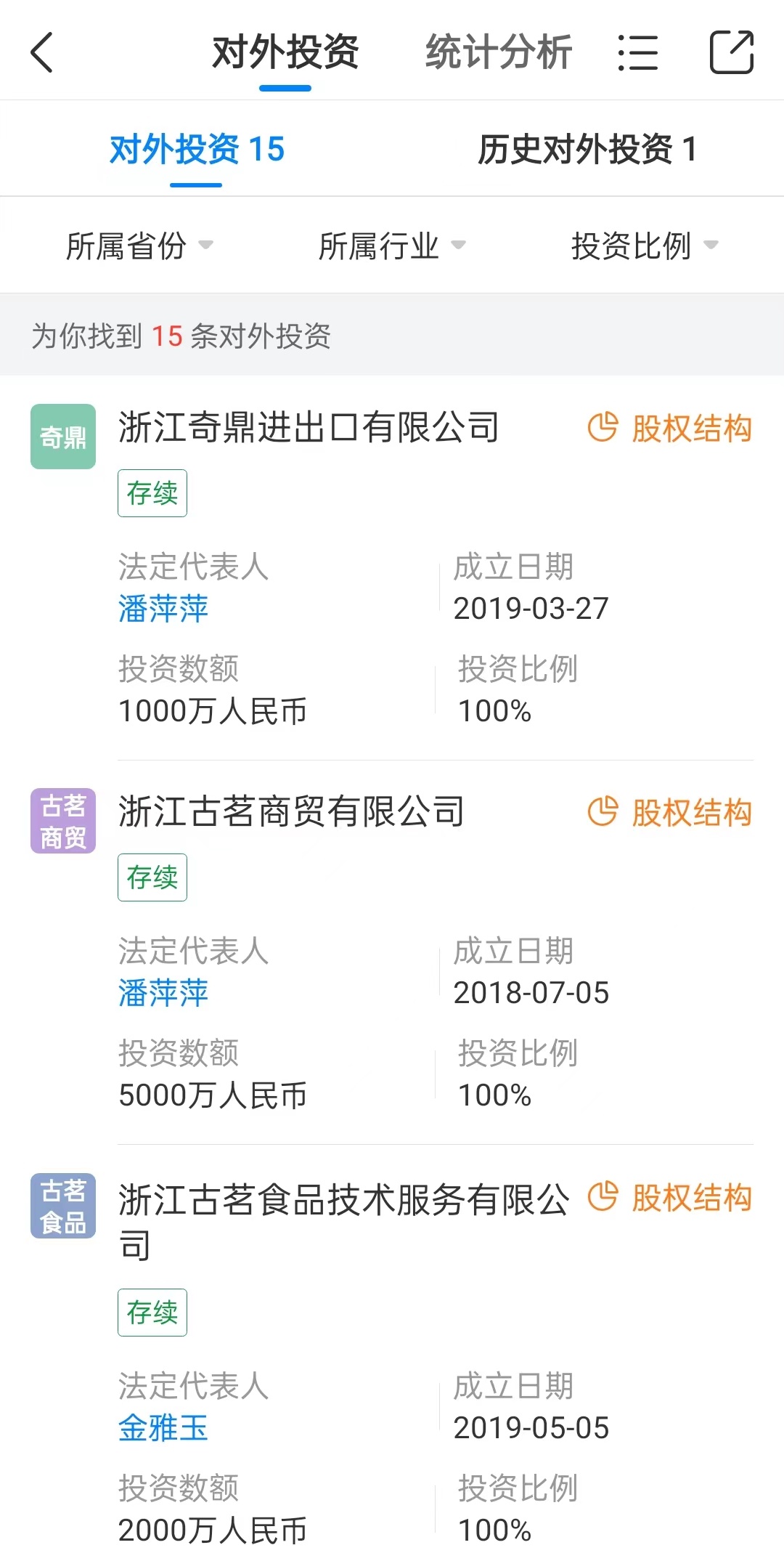Viewport: 784px width, 1553px height.
Task: Expand the 所属行业 filter
Action: [x=392, y=246]
